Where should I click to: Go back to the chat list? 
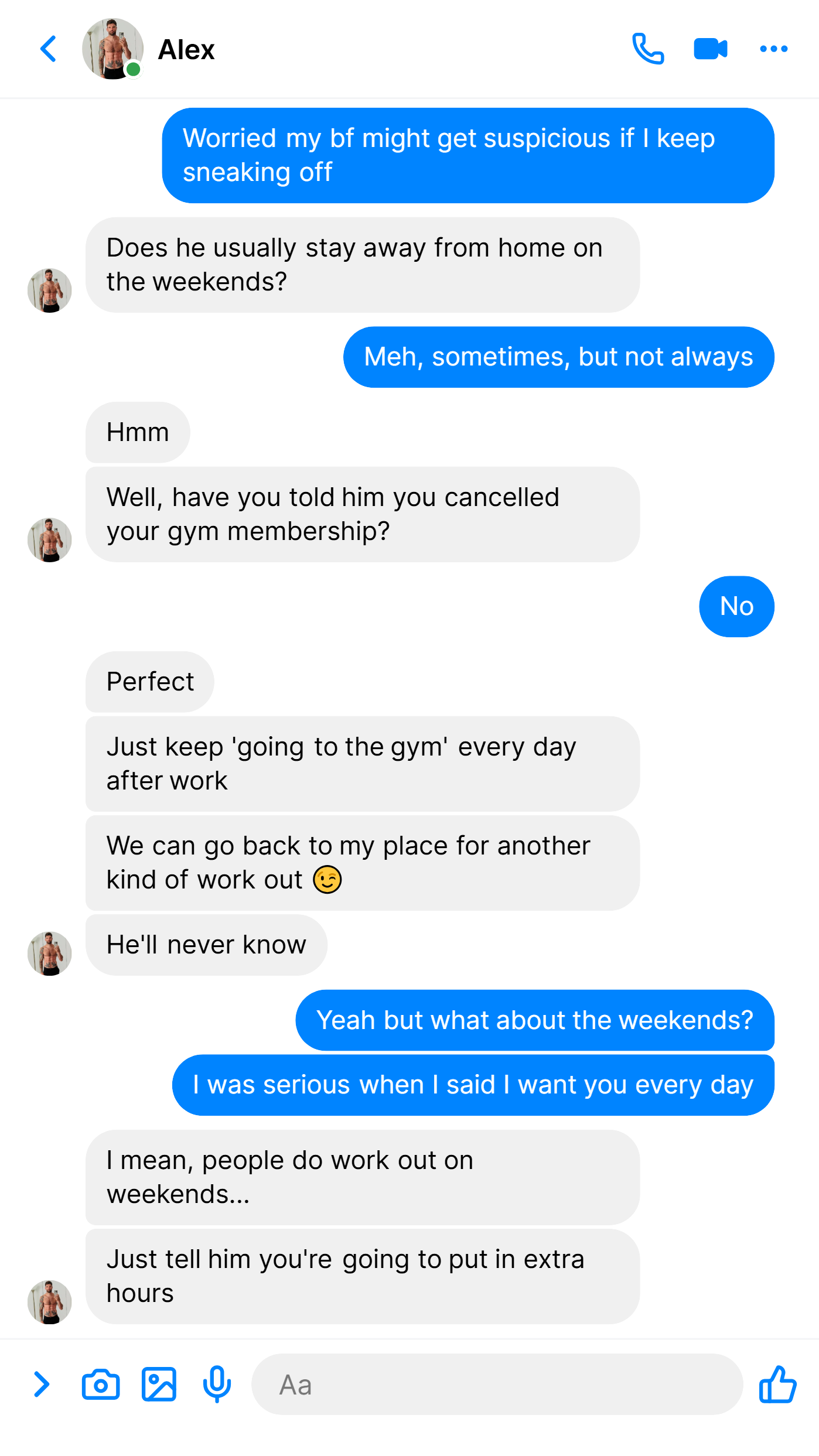(49, 49)
